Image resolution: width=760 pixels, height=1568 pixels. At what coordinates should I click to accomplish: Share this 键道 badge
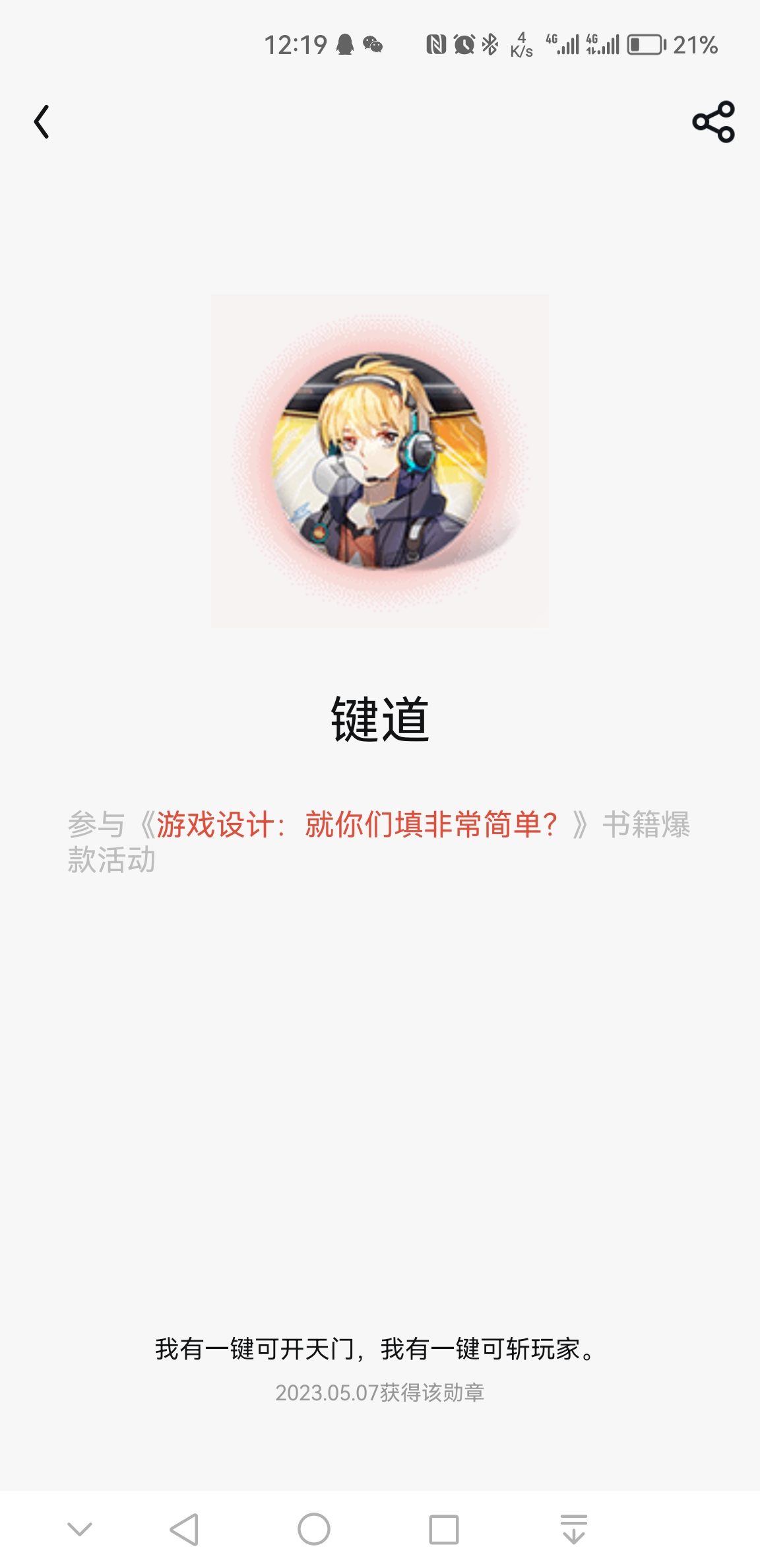click(x=713, y=122)
